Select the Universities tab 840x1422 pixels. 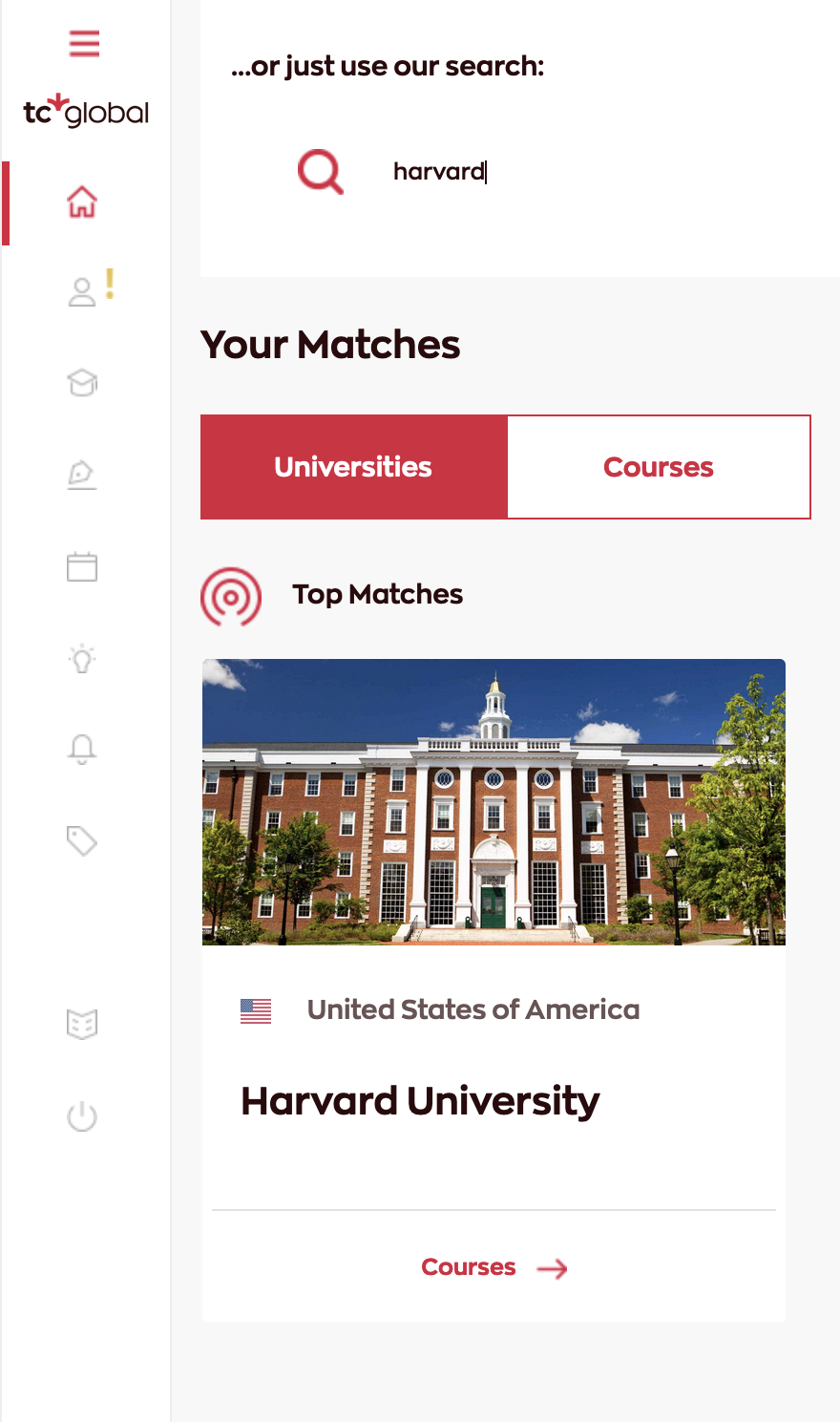coord(353,467)
